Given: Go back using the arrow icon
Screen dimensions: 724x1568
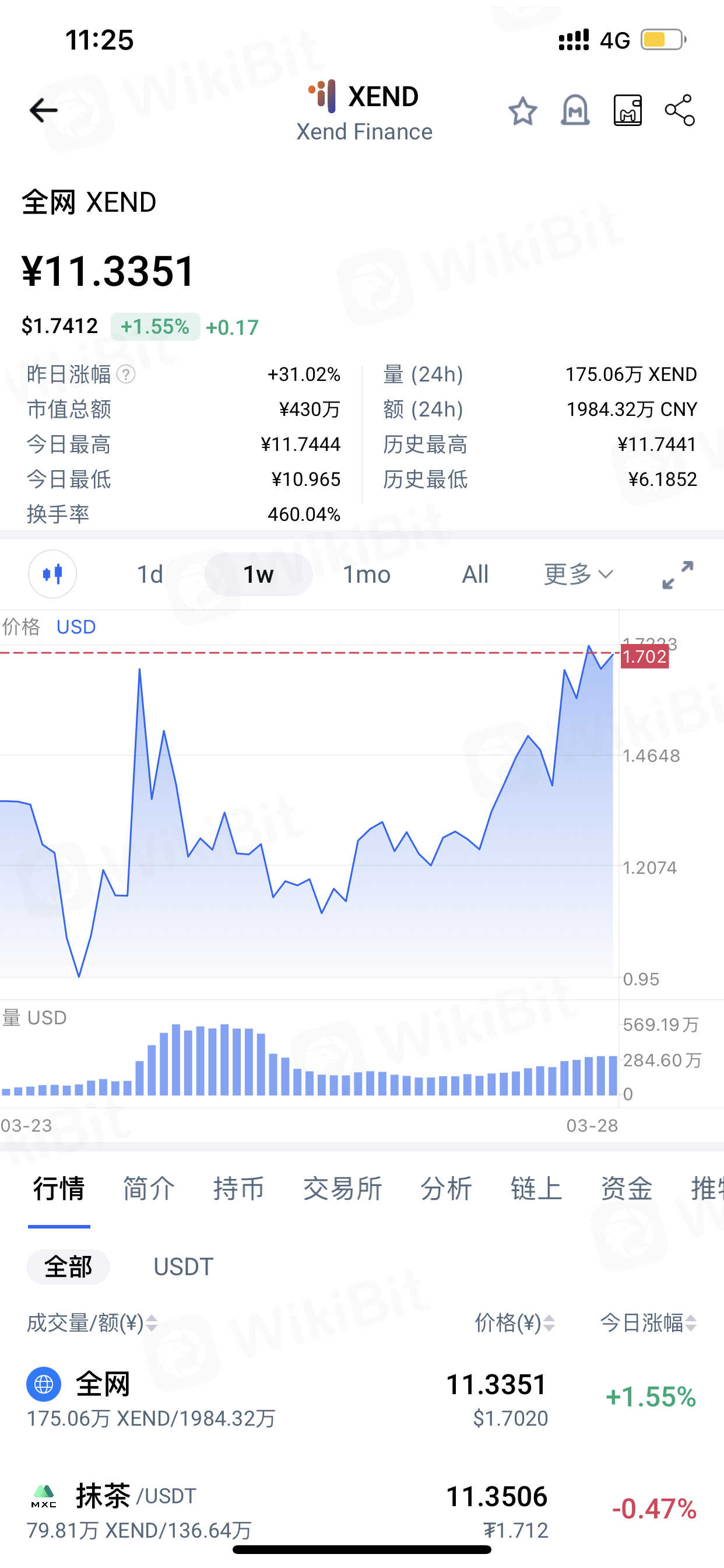Looking at the screenshot, I should click(x=43, y=110).
